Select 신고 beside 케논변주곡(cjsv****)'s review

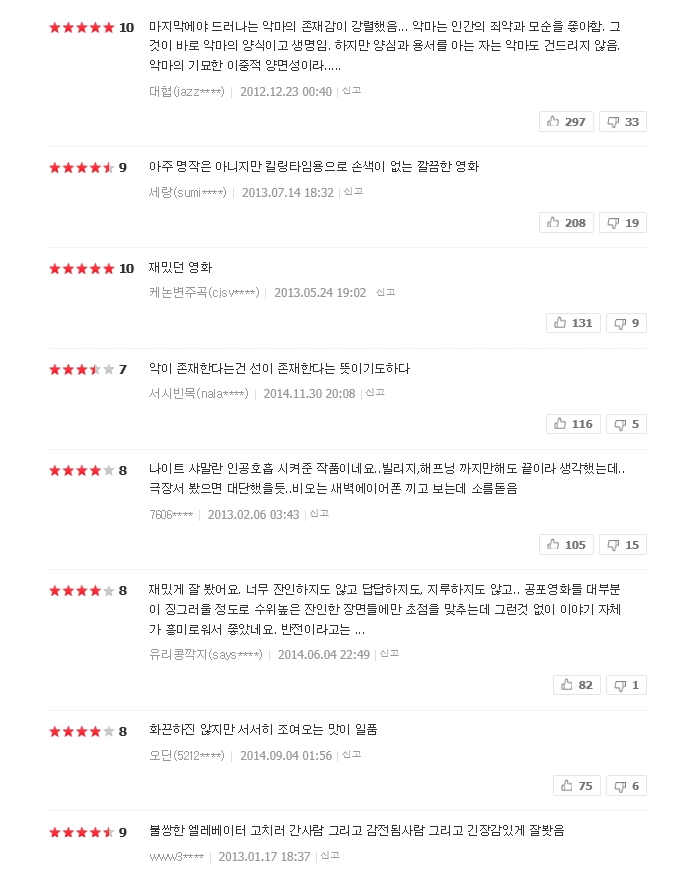(385, 292)
